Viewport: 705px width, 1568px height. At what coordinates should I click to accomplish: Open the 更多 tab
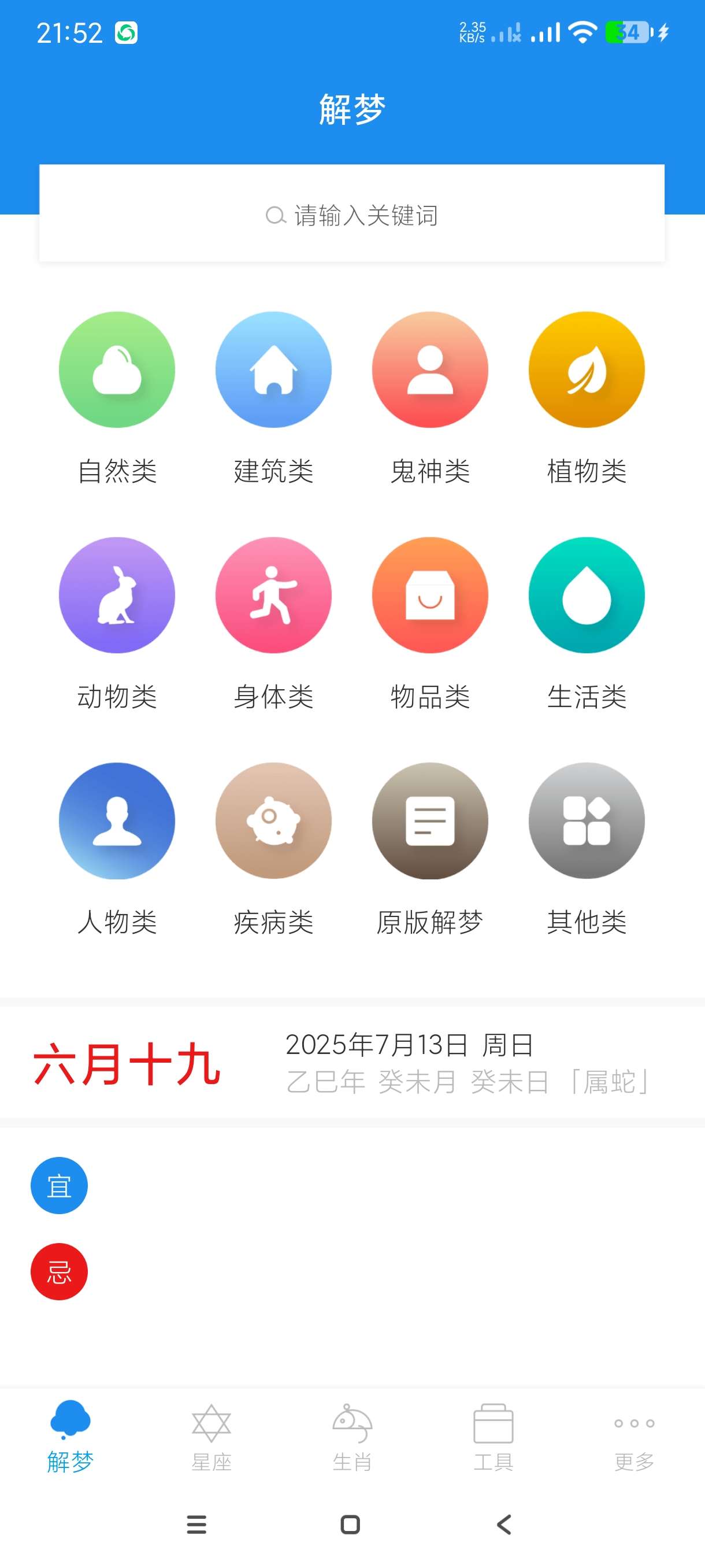(634, 1437)
